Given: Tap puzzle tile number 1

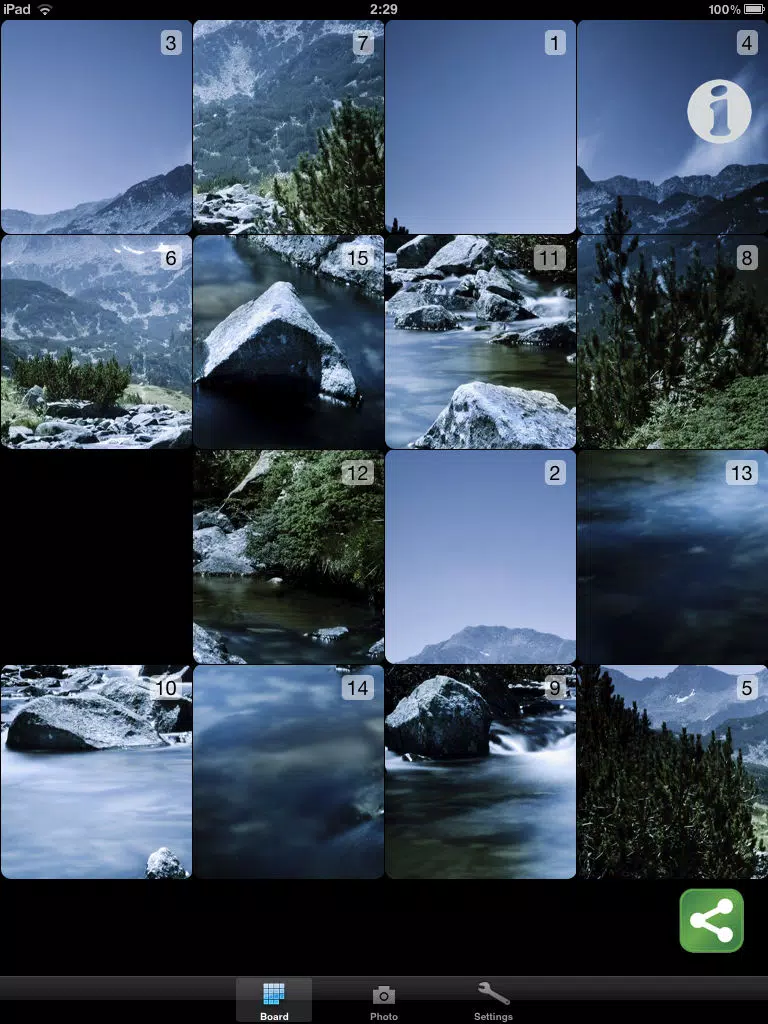Looking at the screenshot, I should (480, 127).
